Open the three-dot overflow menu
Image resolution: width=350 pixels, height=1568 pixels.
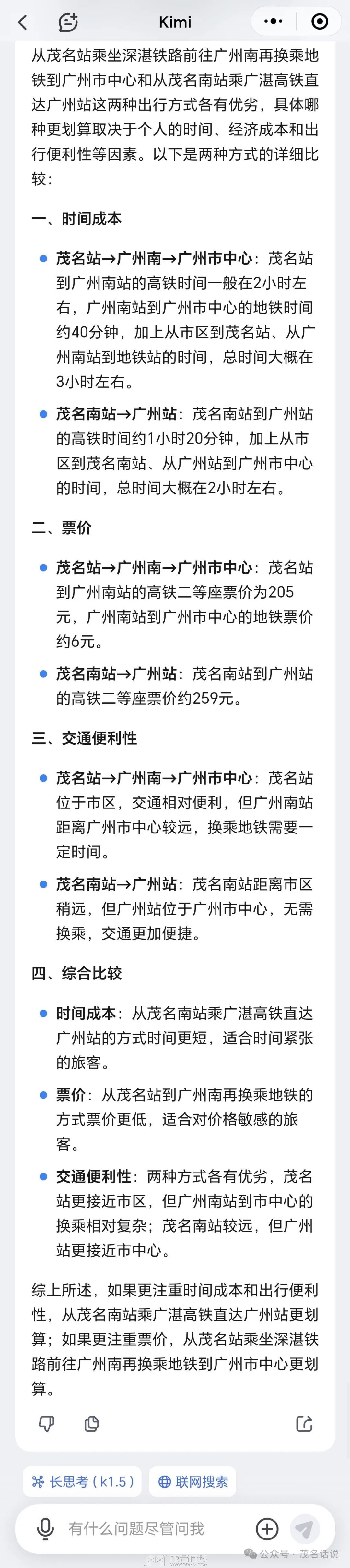[x=274, y=21]
